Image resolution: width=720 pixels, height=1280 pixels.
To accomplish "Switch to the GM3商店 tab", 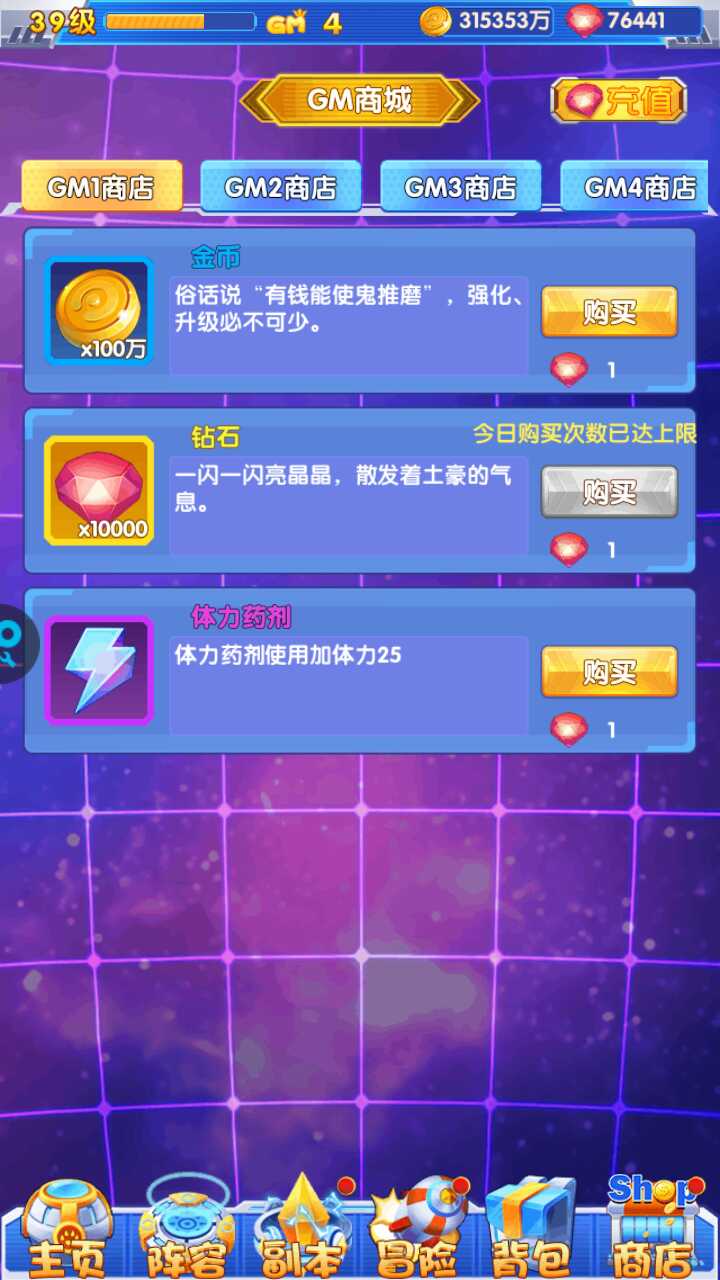I will coord(460,187).
